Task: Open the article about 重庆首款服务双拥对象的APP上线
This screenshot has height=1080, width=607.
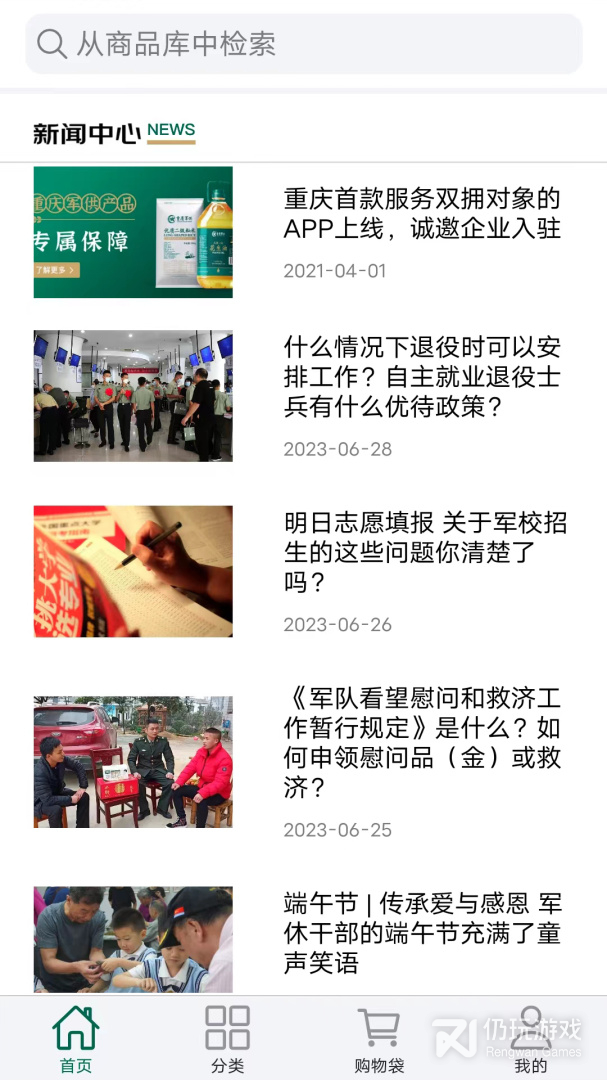Action: tap(422, 214)
